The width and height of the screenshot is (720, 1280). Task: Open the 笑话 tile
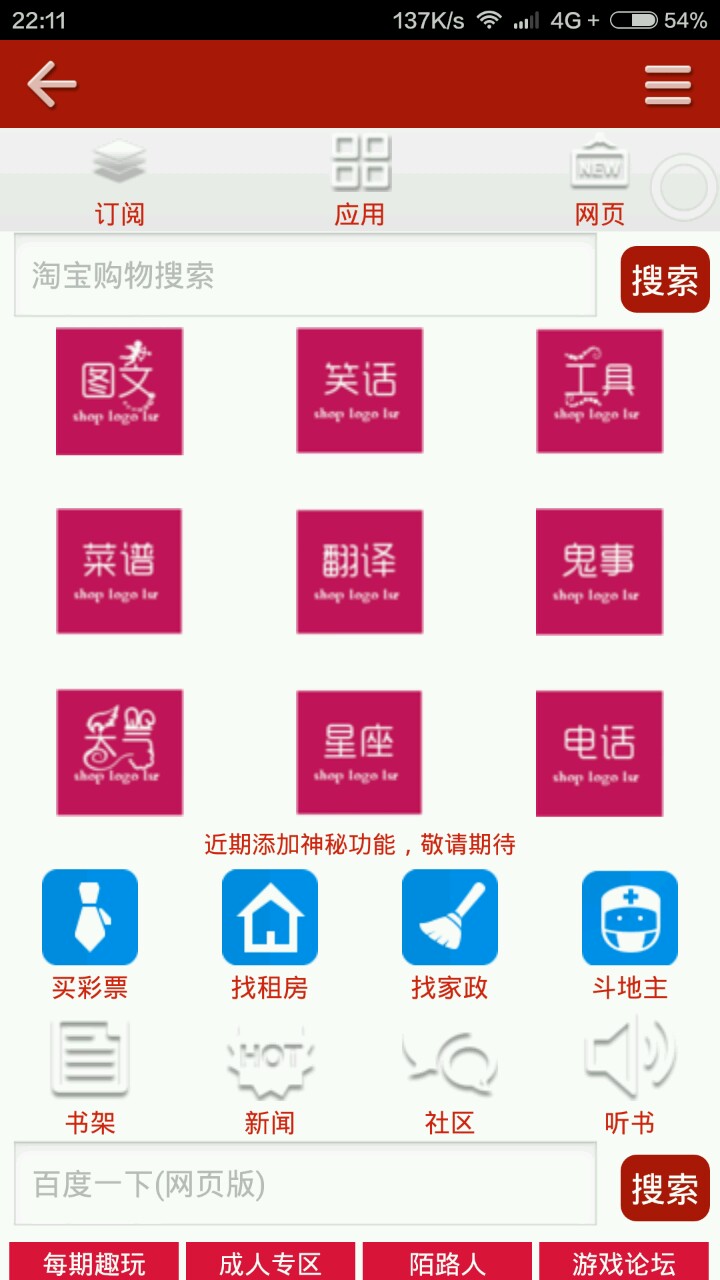(360, 390)
